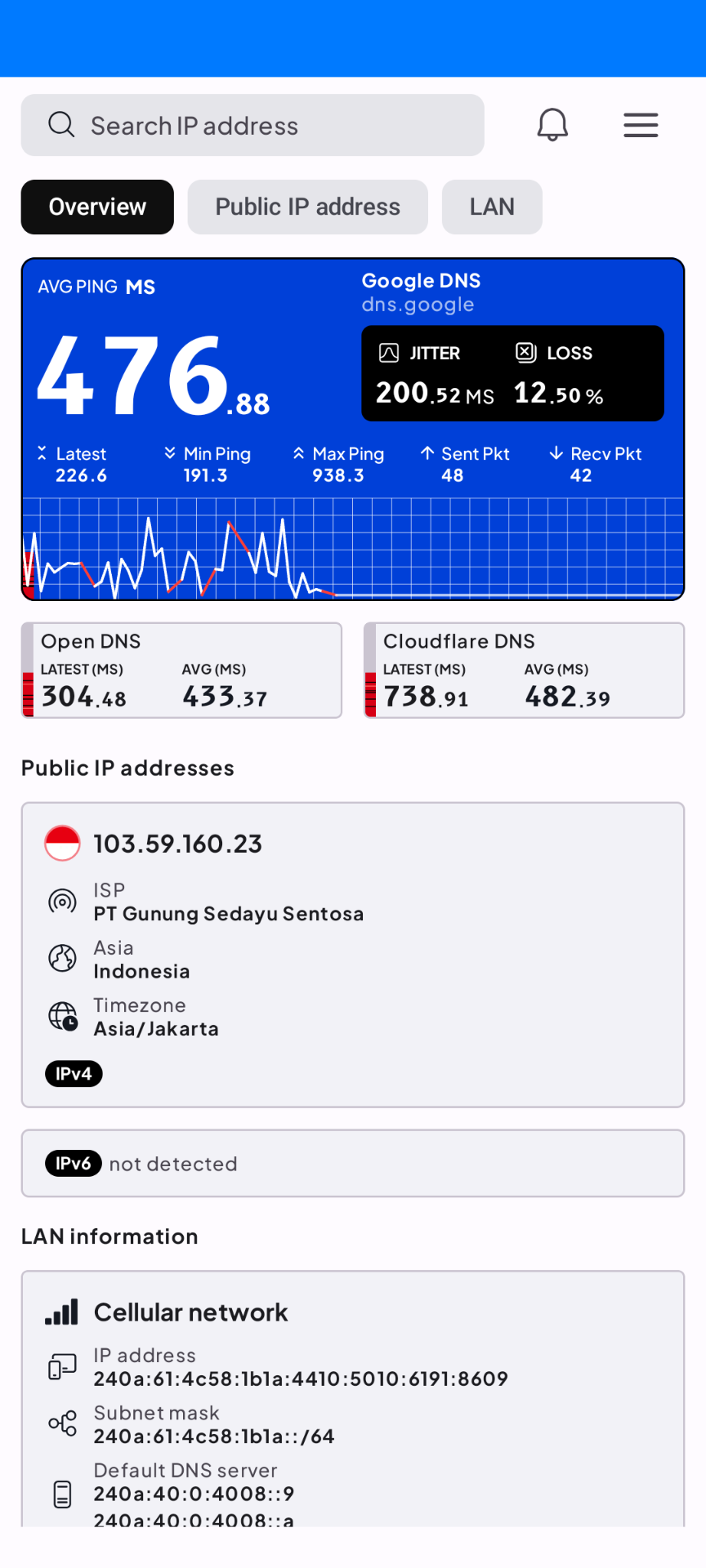Viewport: 706px width, 1568px height.
Task: Open the Google DNS ping card
Action: tap(353, 429)
